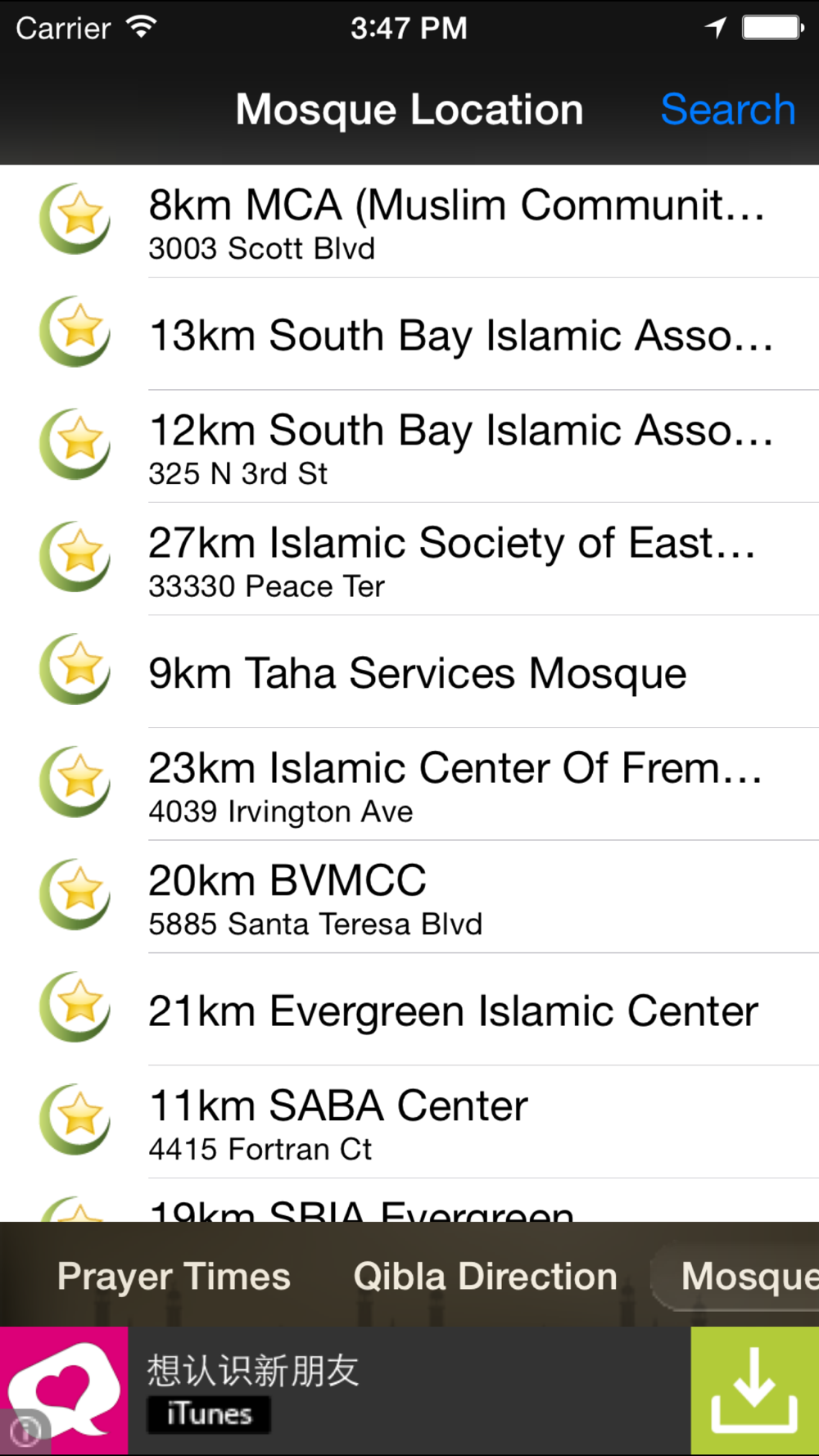Screen dimensions: 819x1456
Task: Tap the green download button on ad
Action: point(754,1390)
